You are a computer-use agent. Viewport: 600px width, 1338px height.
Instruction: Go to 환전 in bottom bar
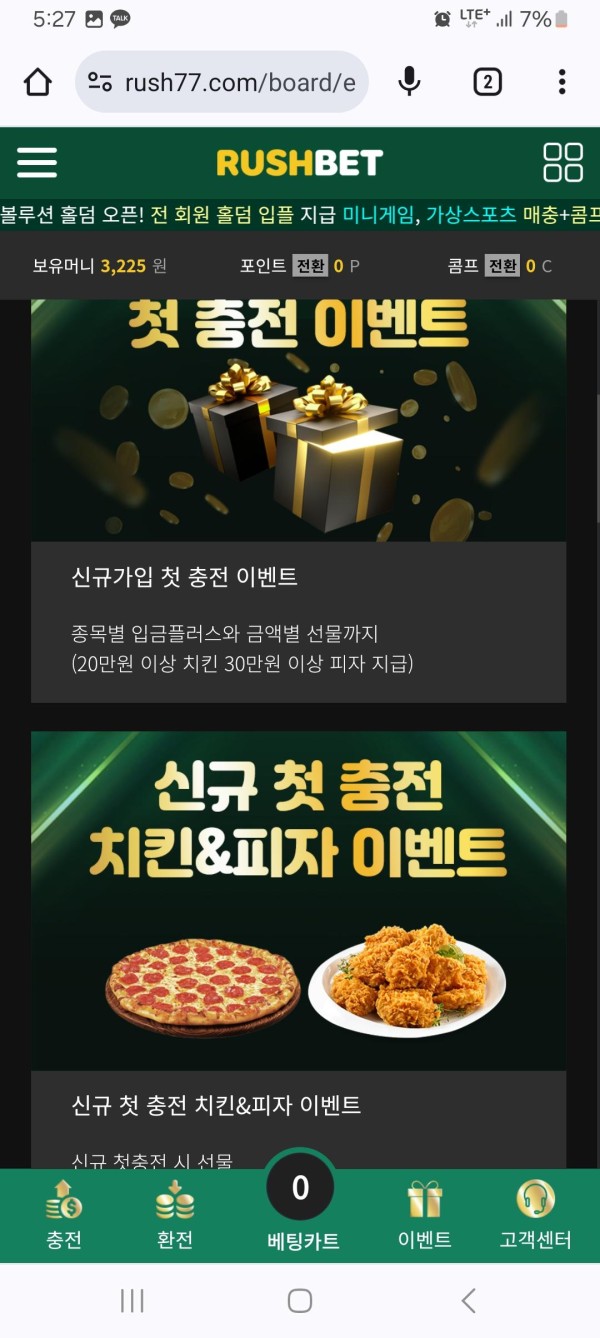click(175, 1215)
